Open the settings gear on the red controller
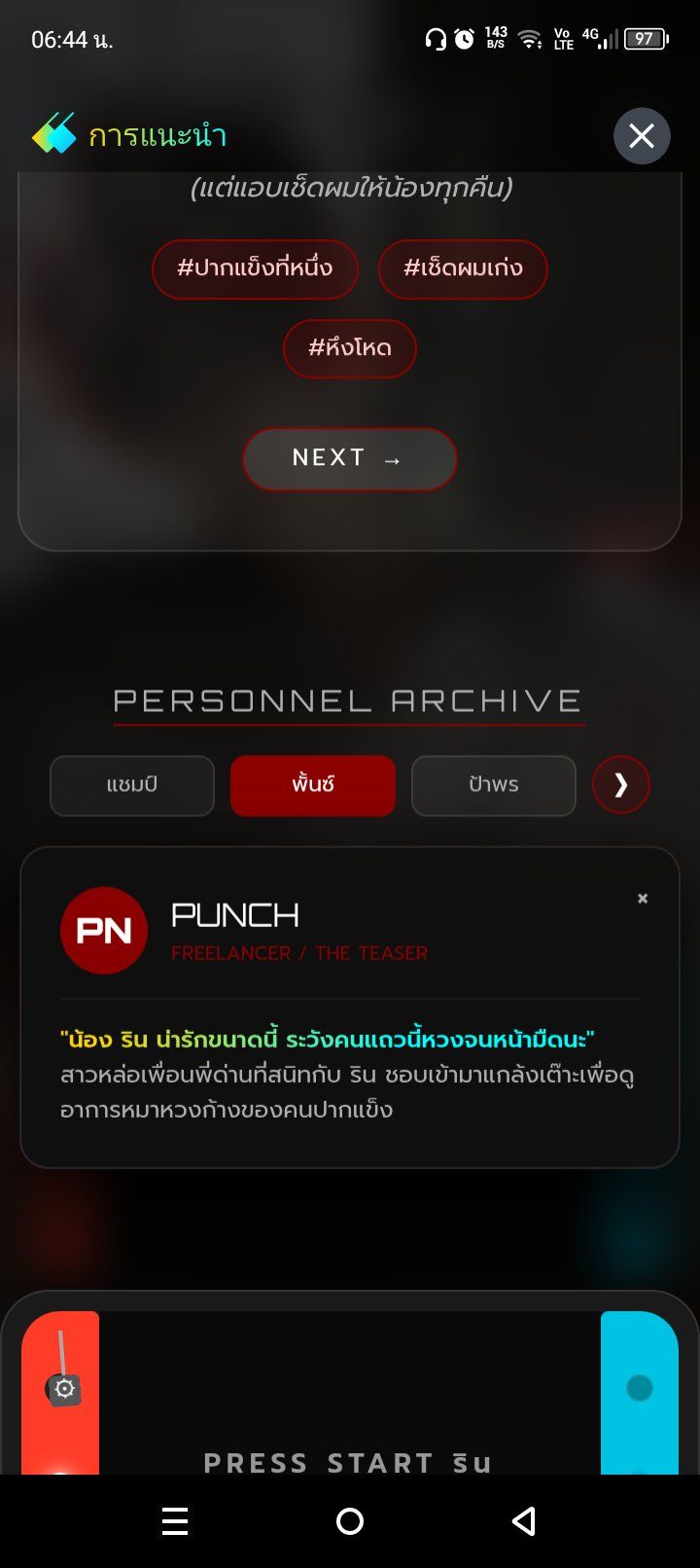700x1568 pixels. pos(64,1388)
